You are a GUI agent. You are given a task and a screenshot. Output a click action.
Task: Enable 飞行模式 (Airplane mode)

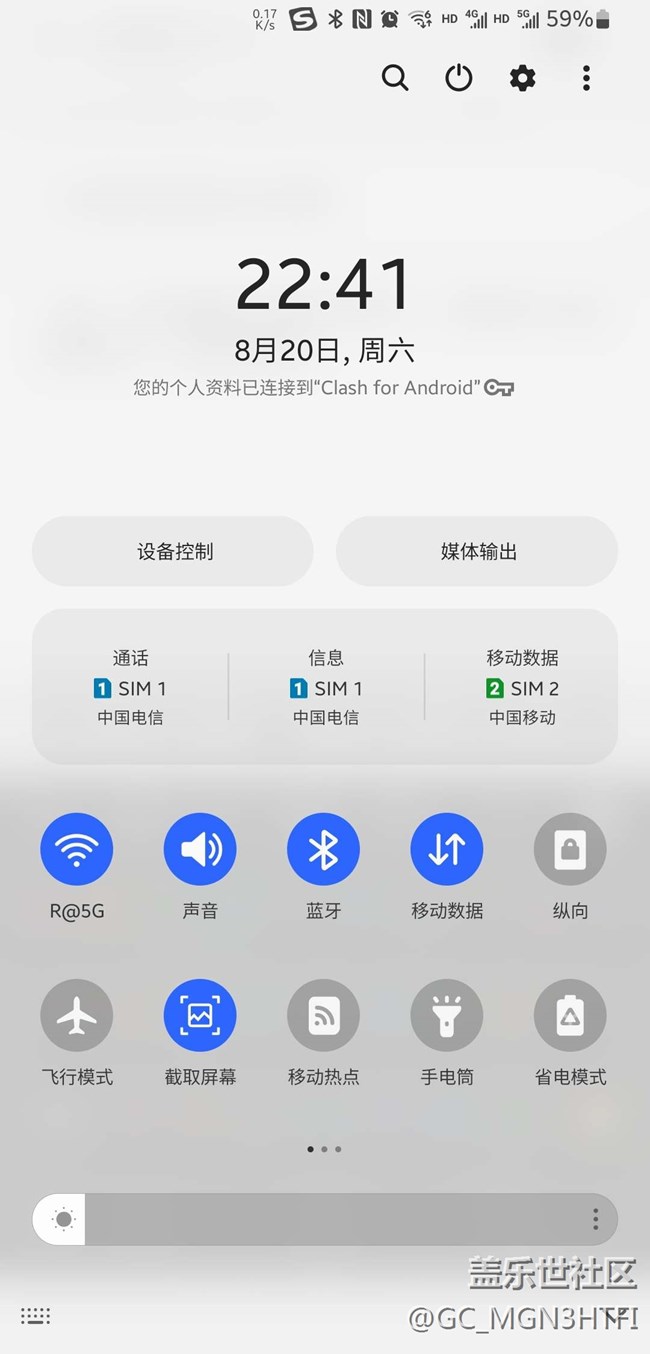tap(77, 1015)
